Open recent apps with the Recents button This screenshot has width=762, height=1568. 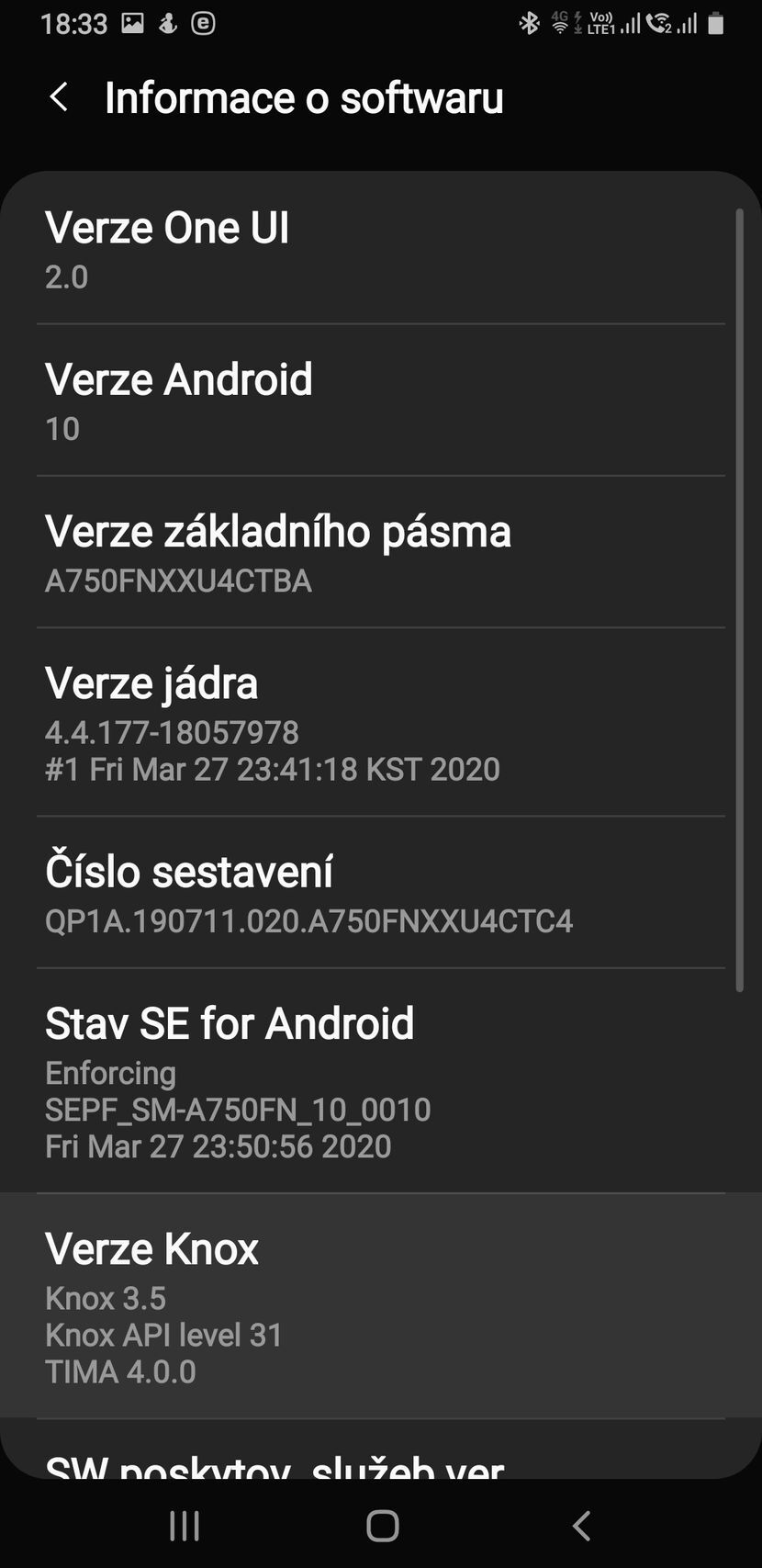pos(184,1525)
